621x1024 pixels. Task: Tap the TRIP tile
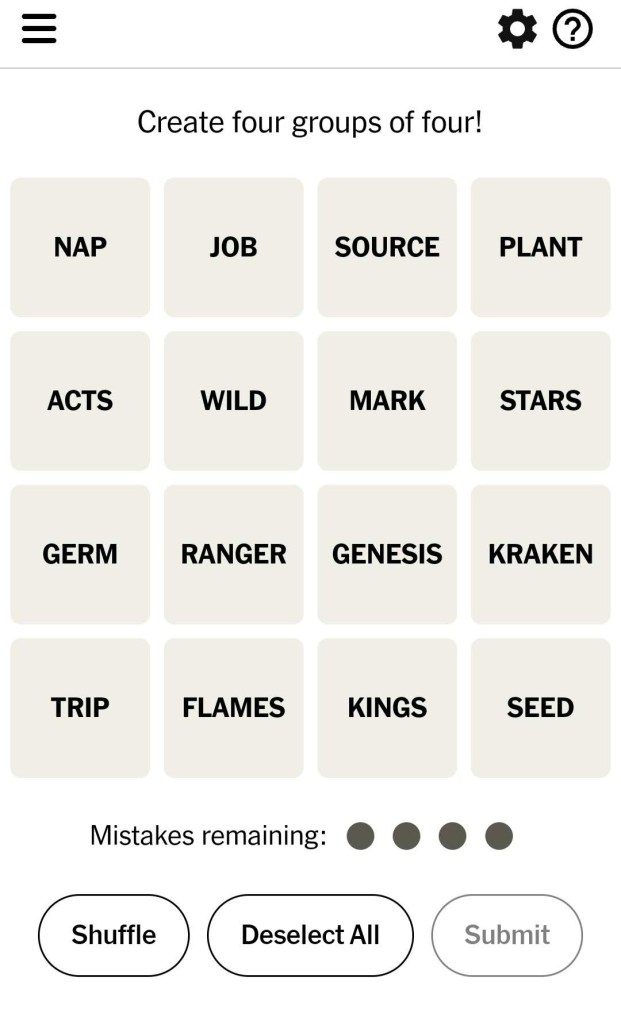coord(80,708)
